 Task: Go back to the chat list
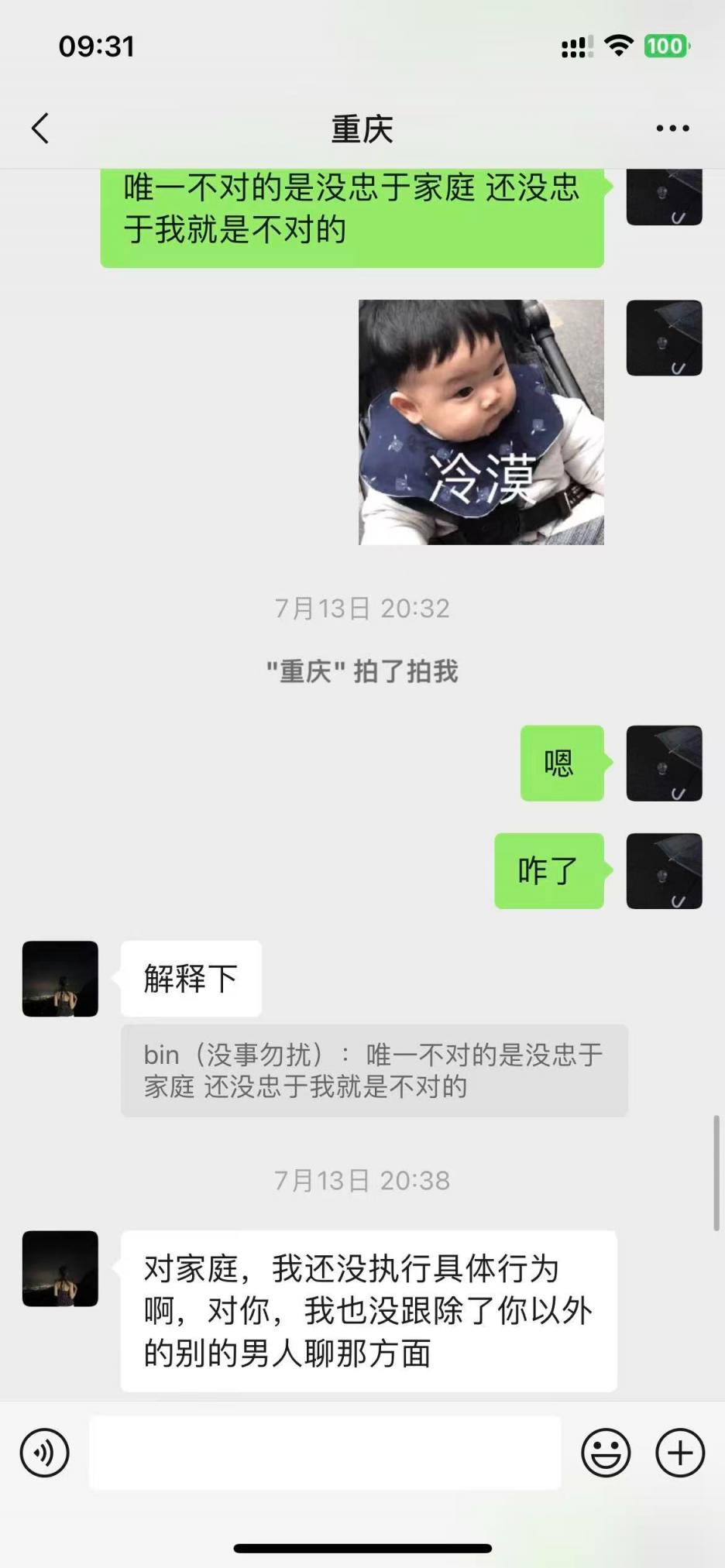[40, 129]
